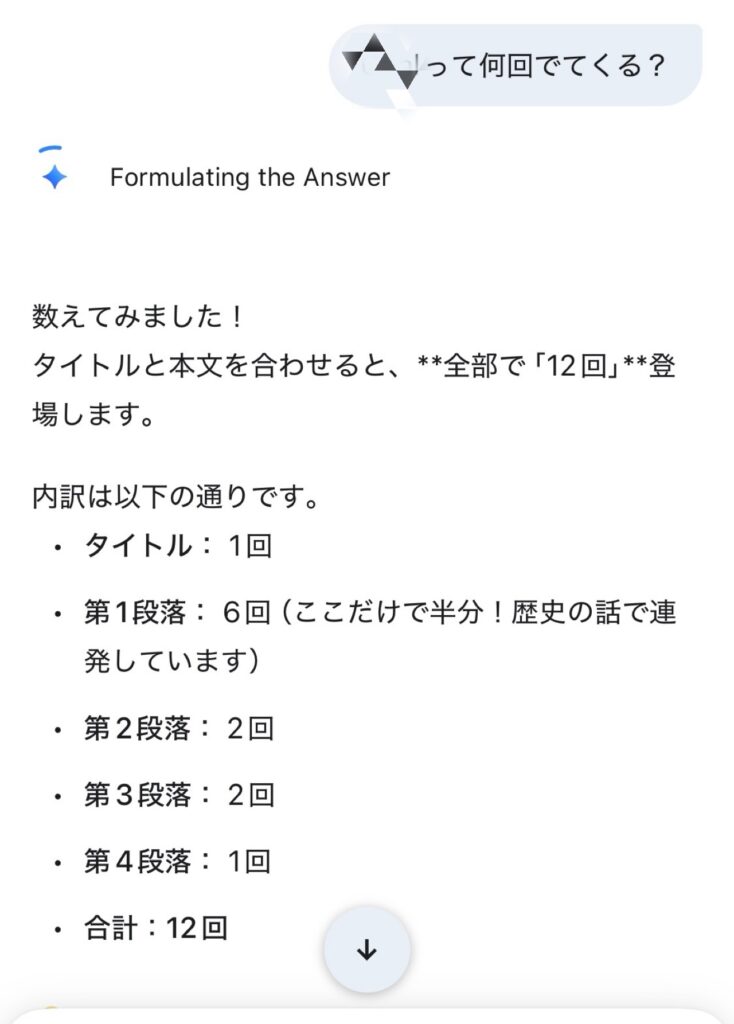Jump to the bottom with the down-arrow button
This screenshot has height=1024, width=734.
click(x=367, y=950)
